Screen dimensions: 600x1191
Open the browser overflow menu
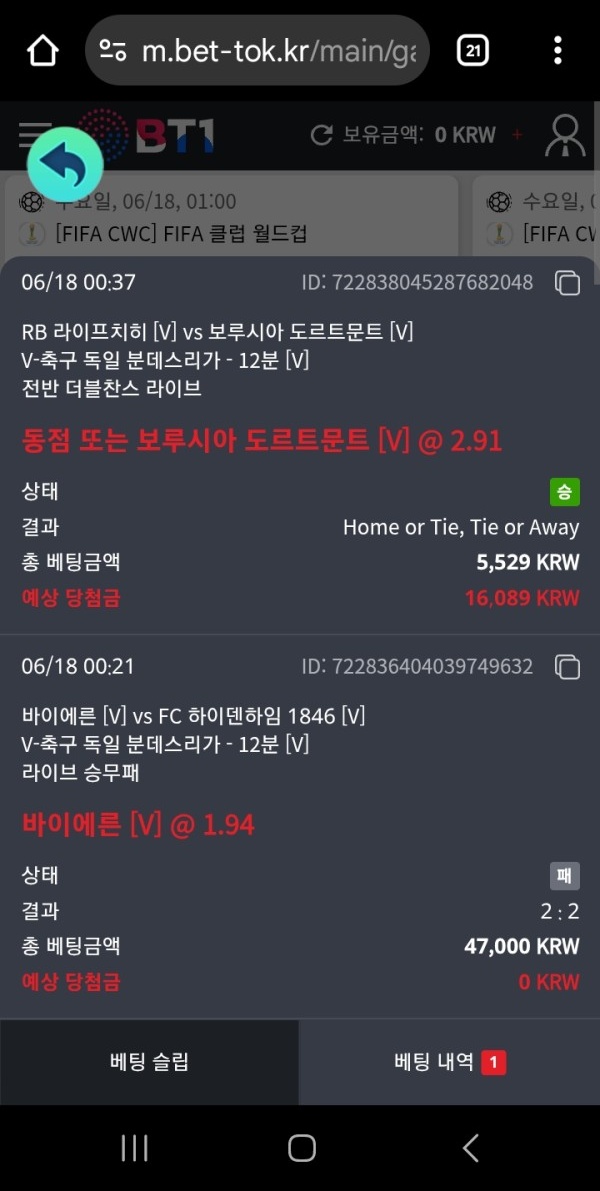click(x=557, y=50)
